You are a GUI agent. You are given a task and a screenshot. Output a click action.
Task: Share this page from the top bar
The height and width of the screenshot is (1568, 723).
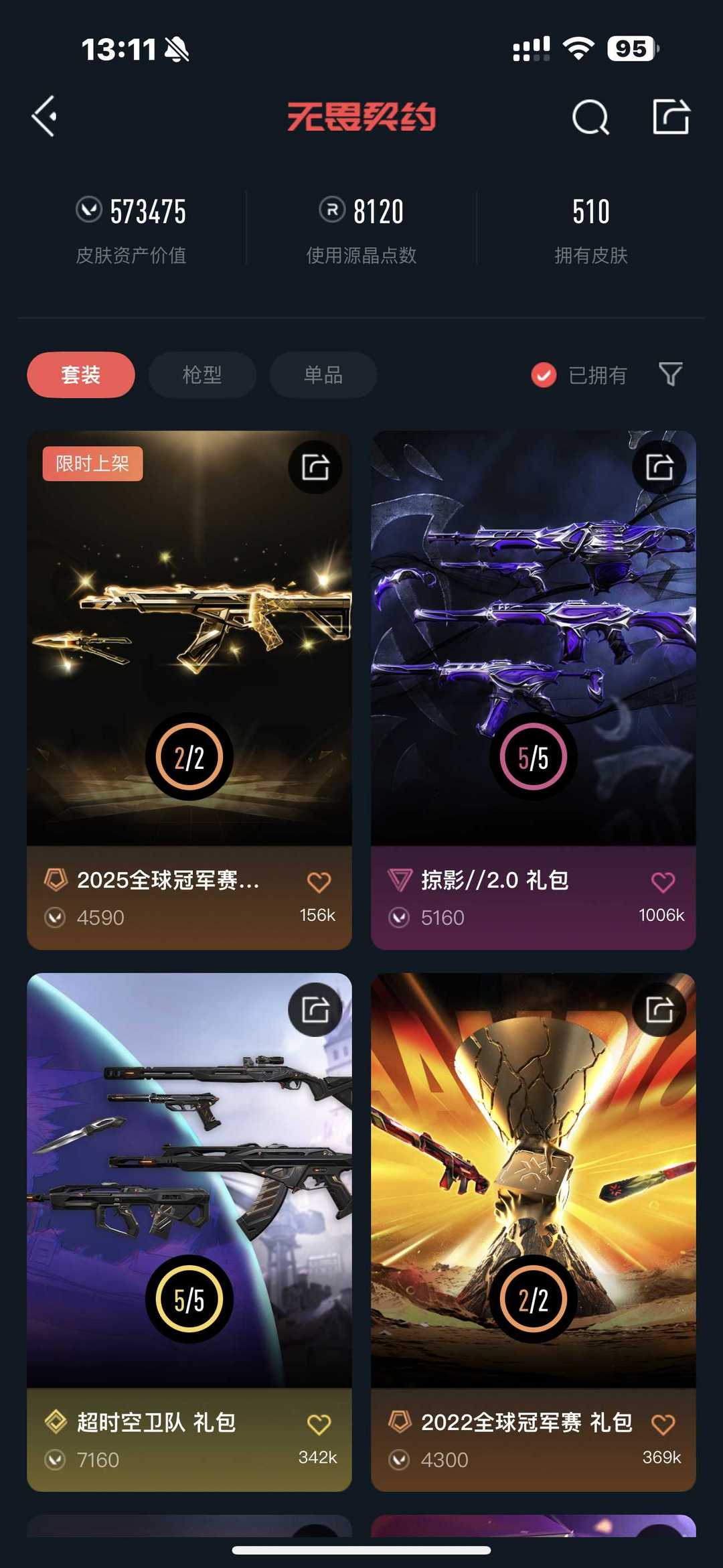671,117
